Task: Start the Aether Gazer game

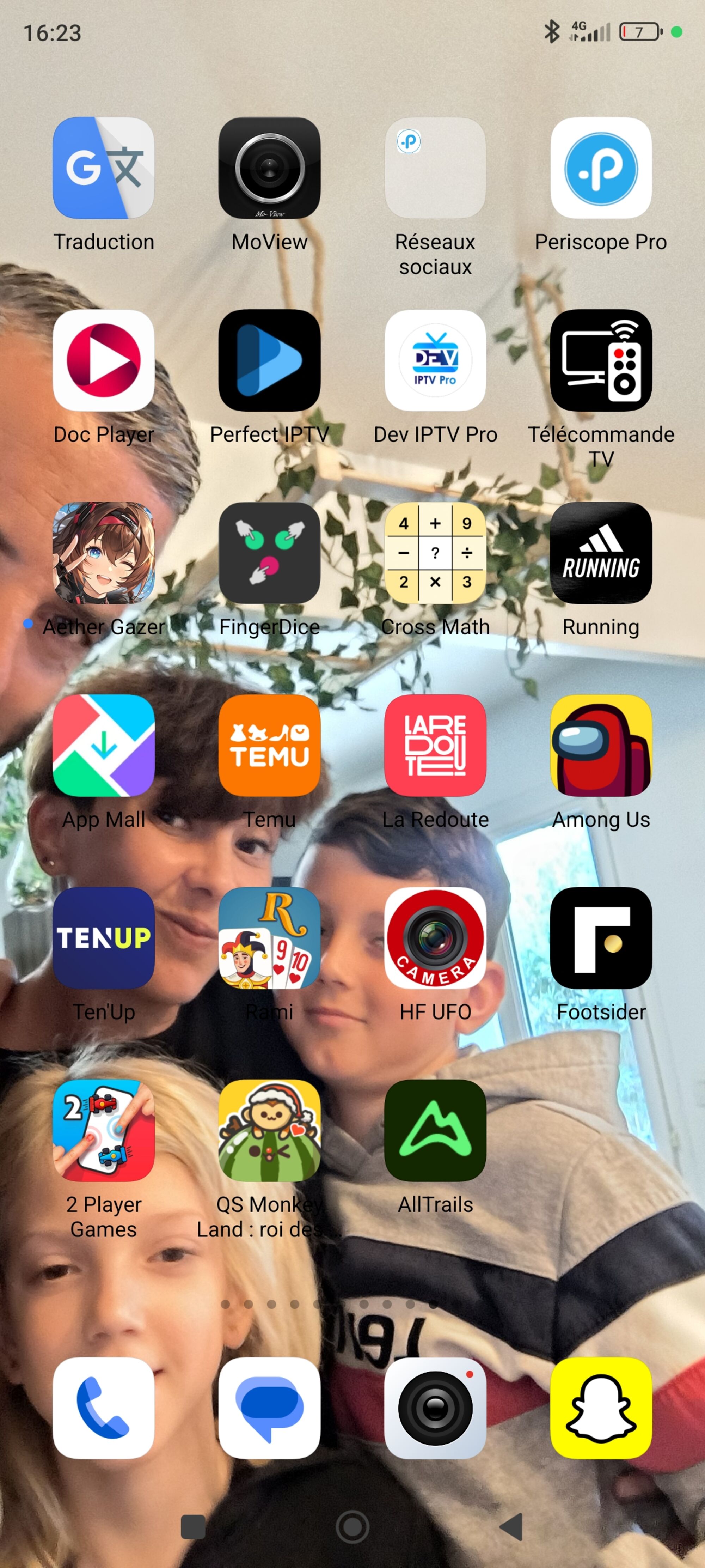Action: [103, 553]
